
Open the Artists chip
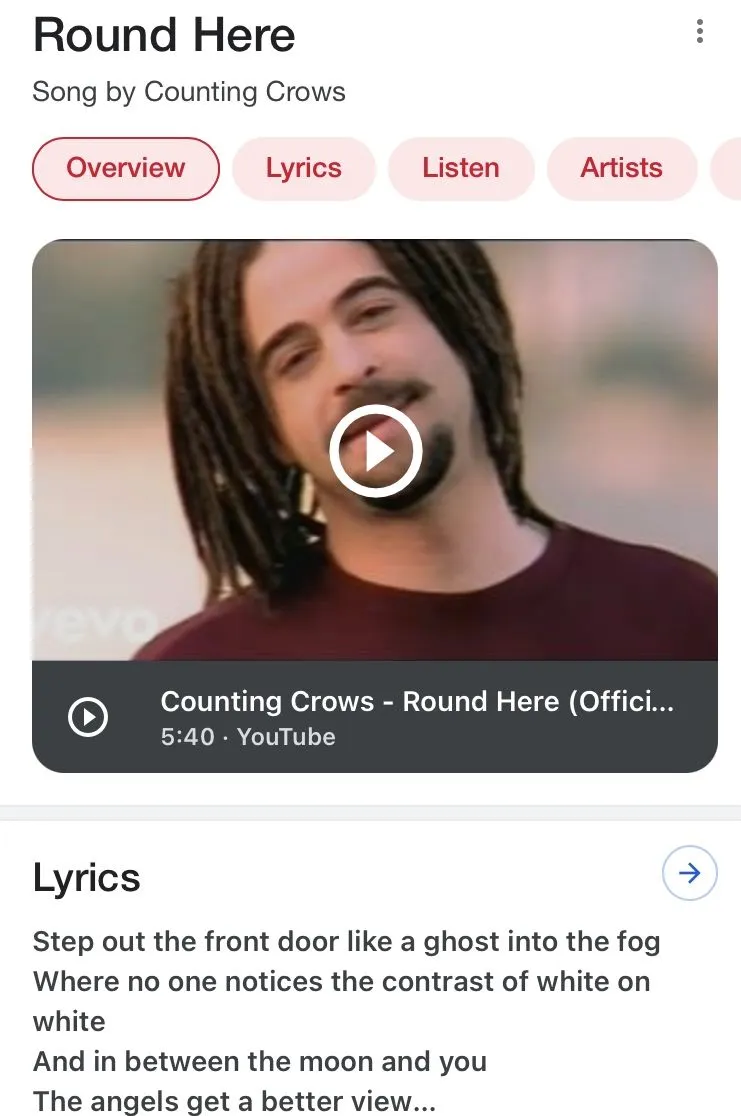click(x=621, y=168)
